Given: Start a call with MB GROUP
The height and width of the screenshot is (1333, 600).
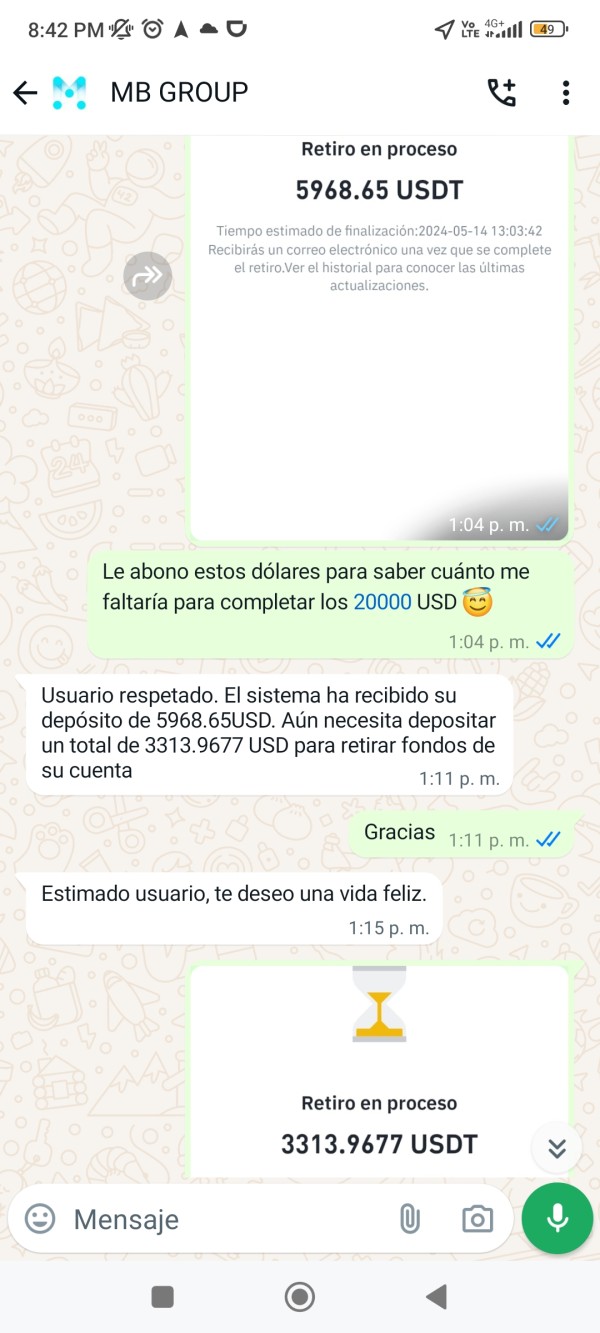Looking at the screenshot, I should click(x=501, y=93).
